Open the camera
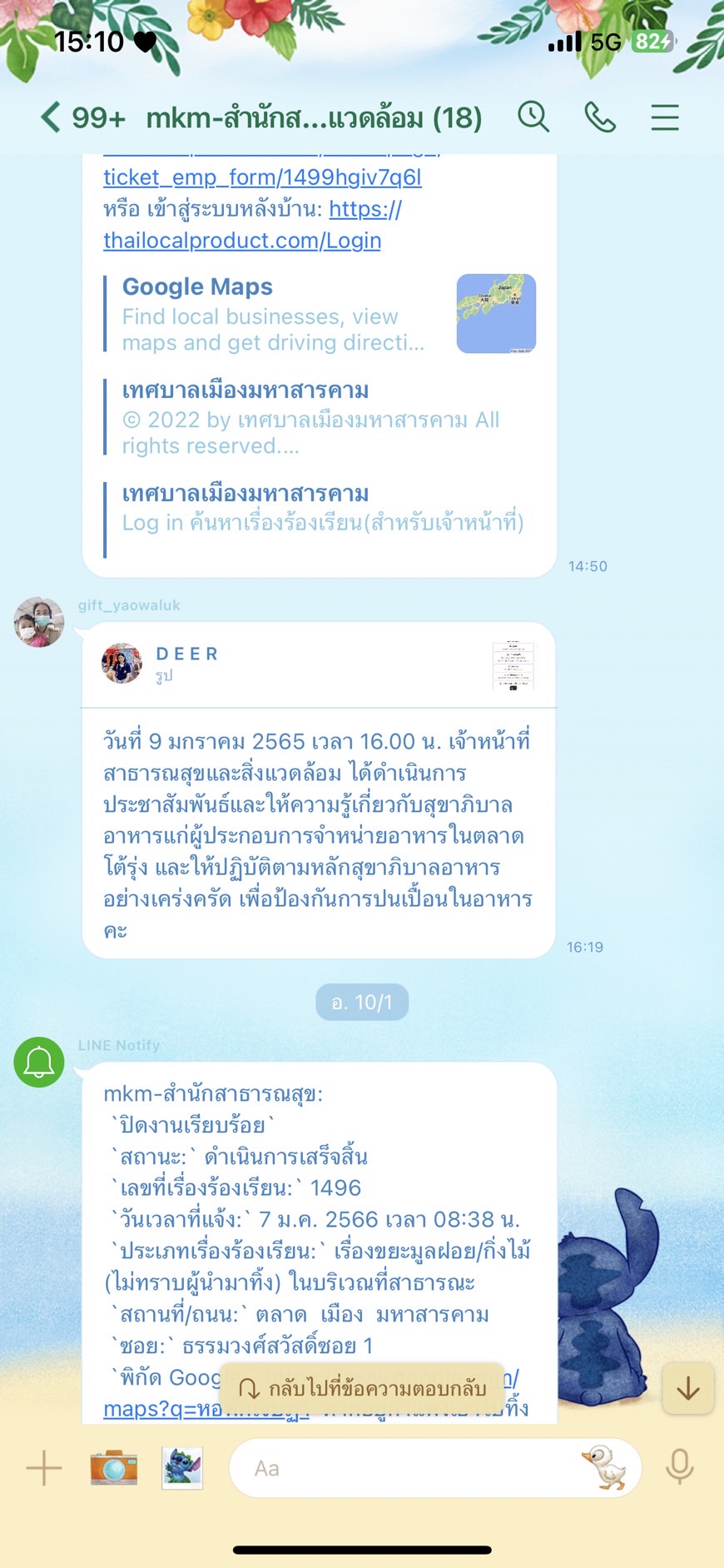The image size is (724, 1568). point(113,1467)
